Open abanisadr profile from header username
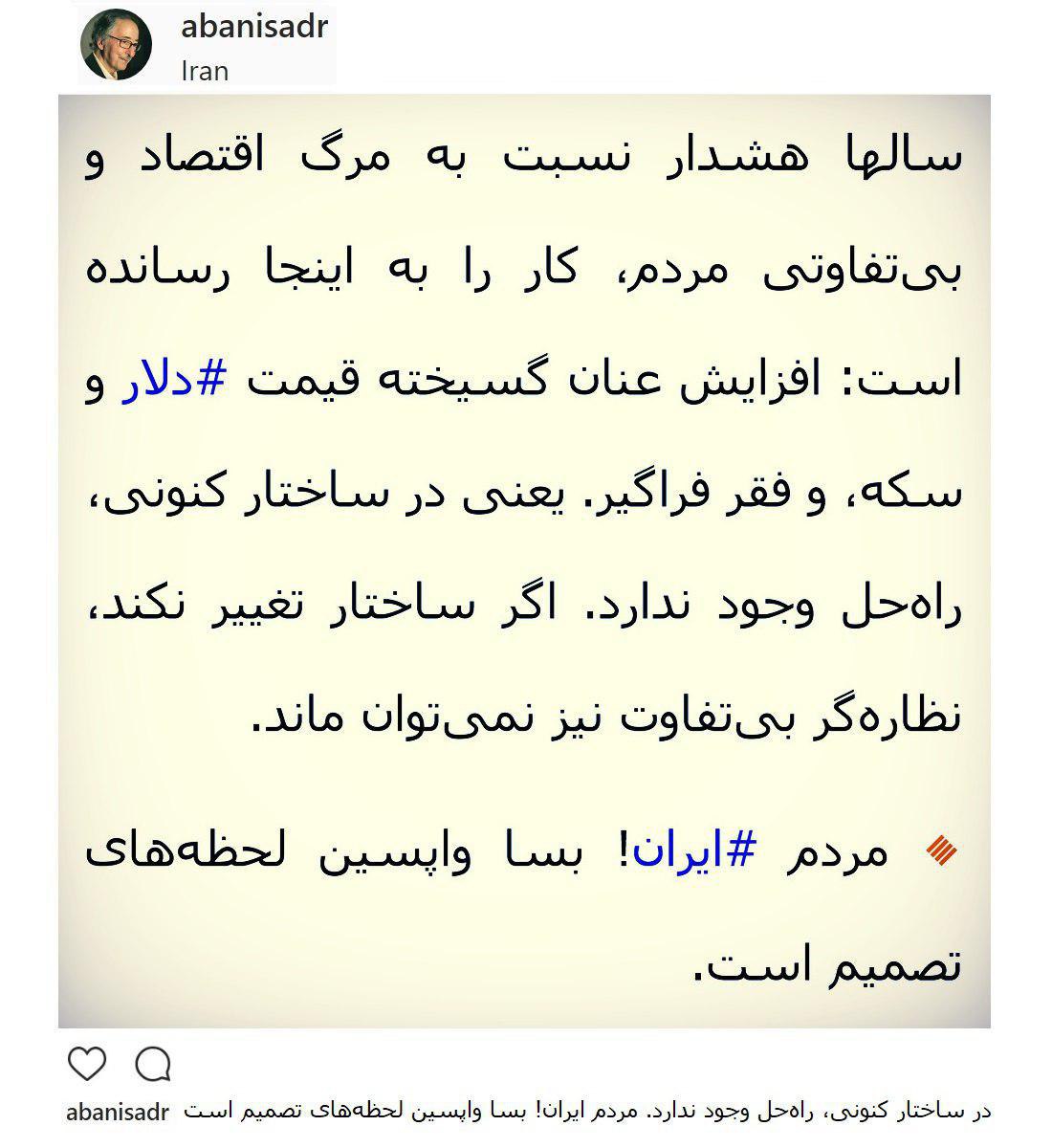Viewport: 1052px width, 1148px height. [253, 26]
